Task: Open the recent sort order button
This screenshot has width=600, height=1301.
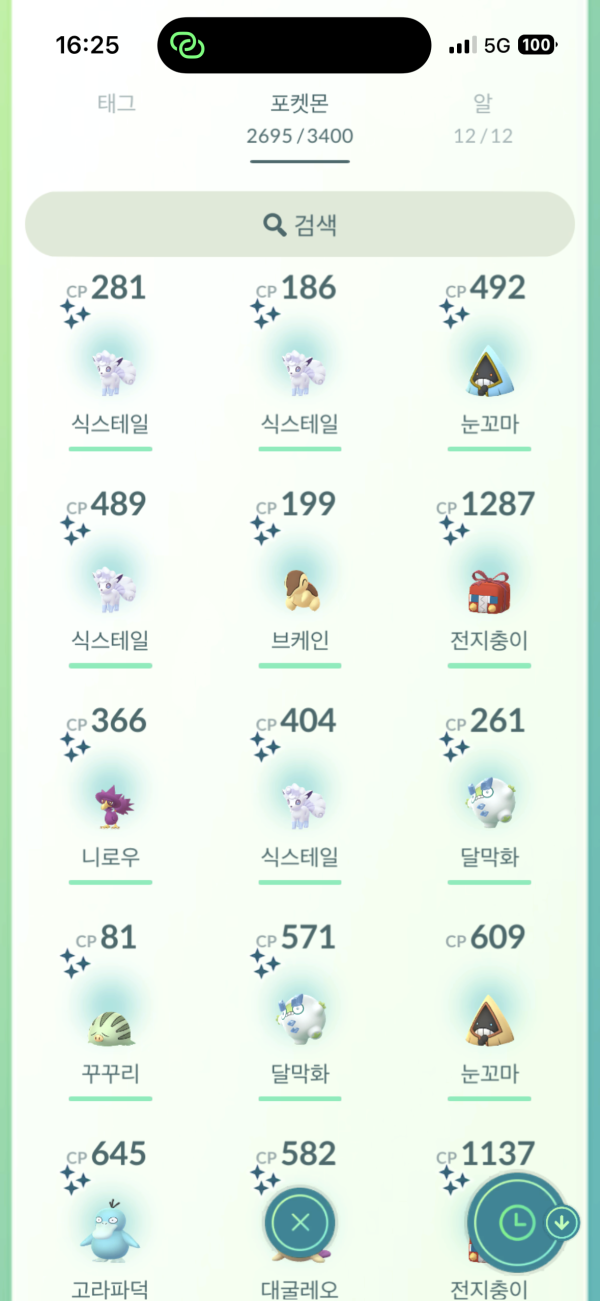Action: tap(518, 1222)
